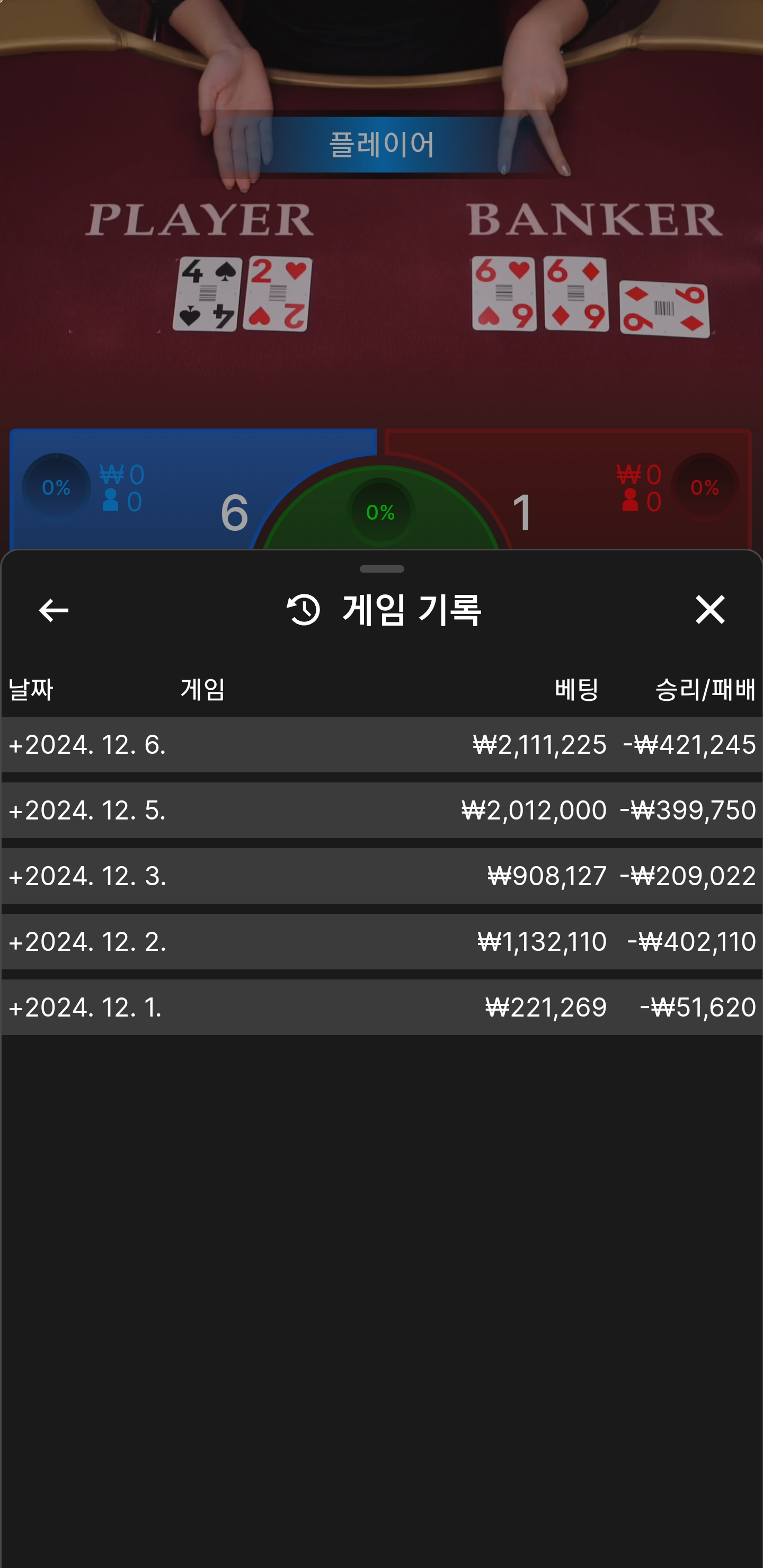Expand the 2024. 12. 6. history row
The height and width of the screenshot is (1568, 763).
[x=86, y=744]
